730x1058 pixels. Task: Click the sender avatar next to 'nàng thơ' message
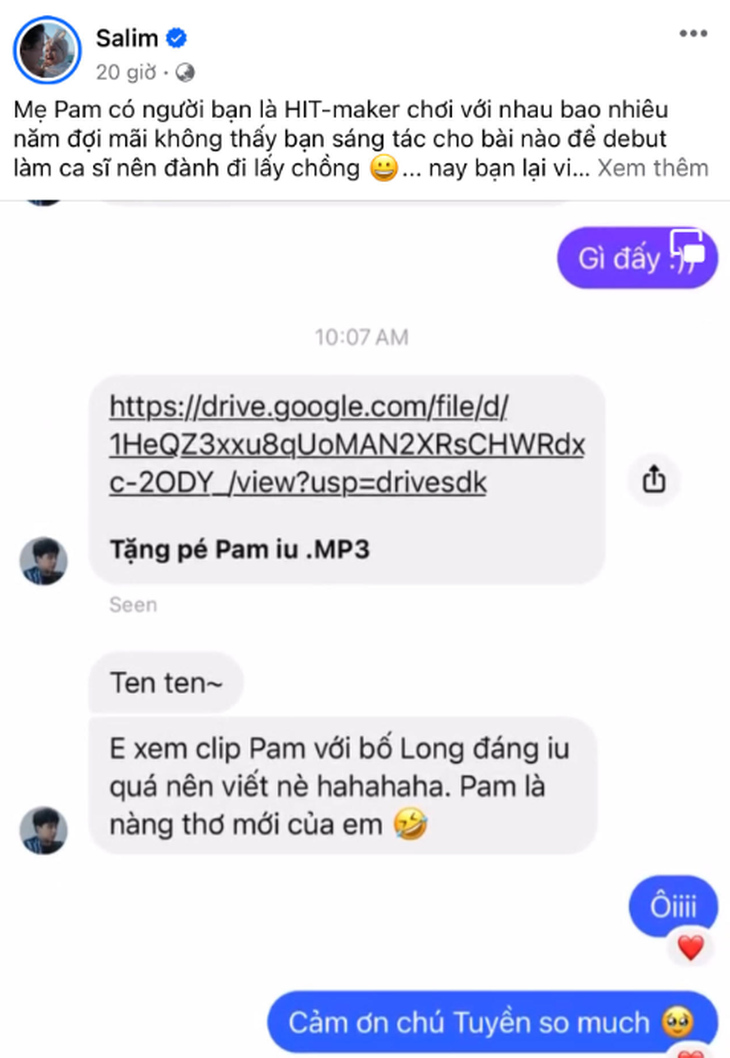click(42, 829)
